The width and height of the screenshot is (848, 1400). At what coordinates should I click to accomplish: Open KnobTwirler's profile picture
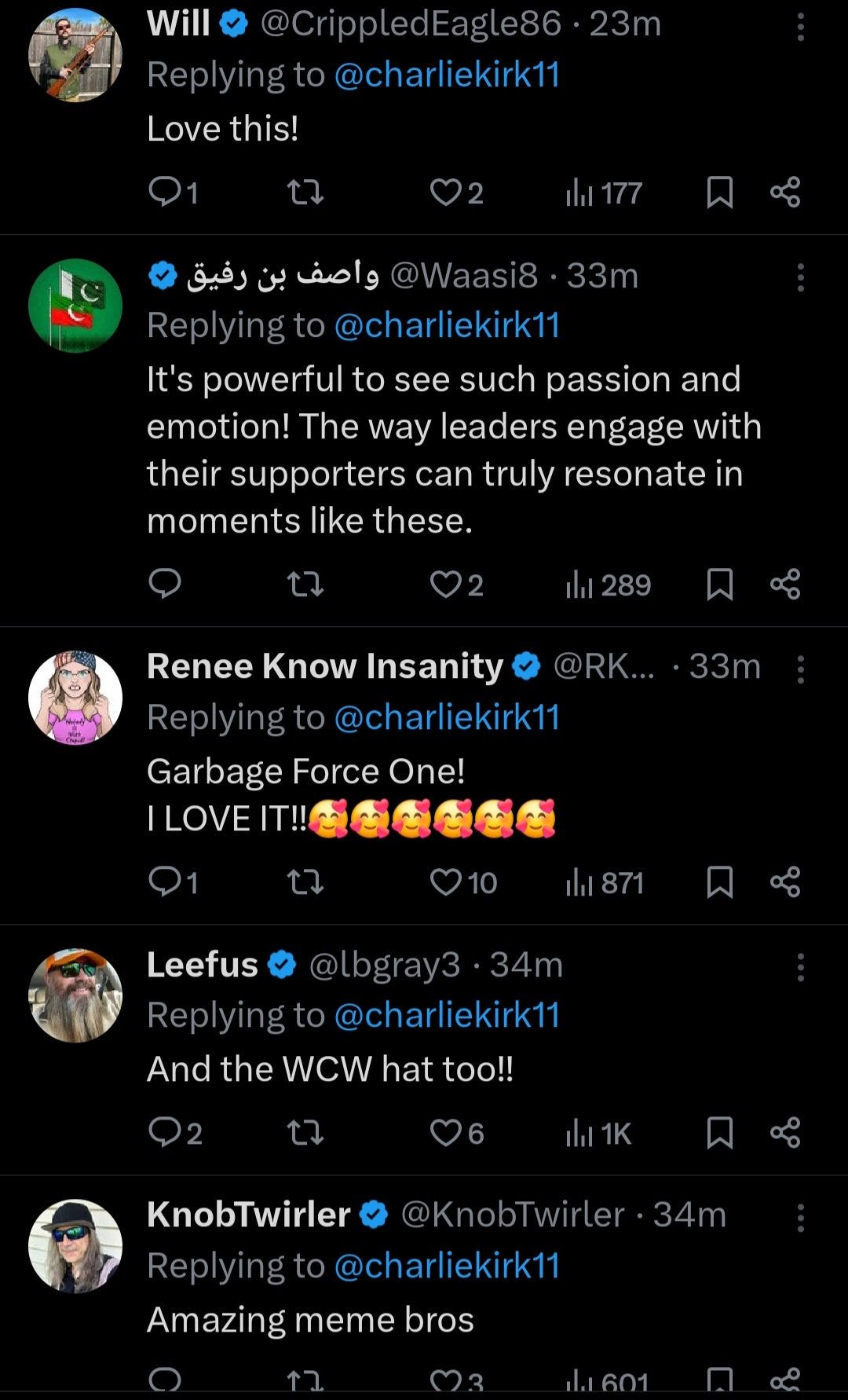coord(75,1246)
